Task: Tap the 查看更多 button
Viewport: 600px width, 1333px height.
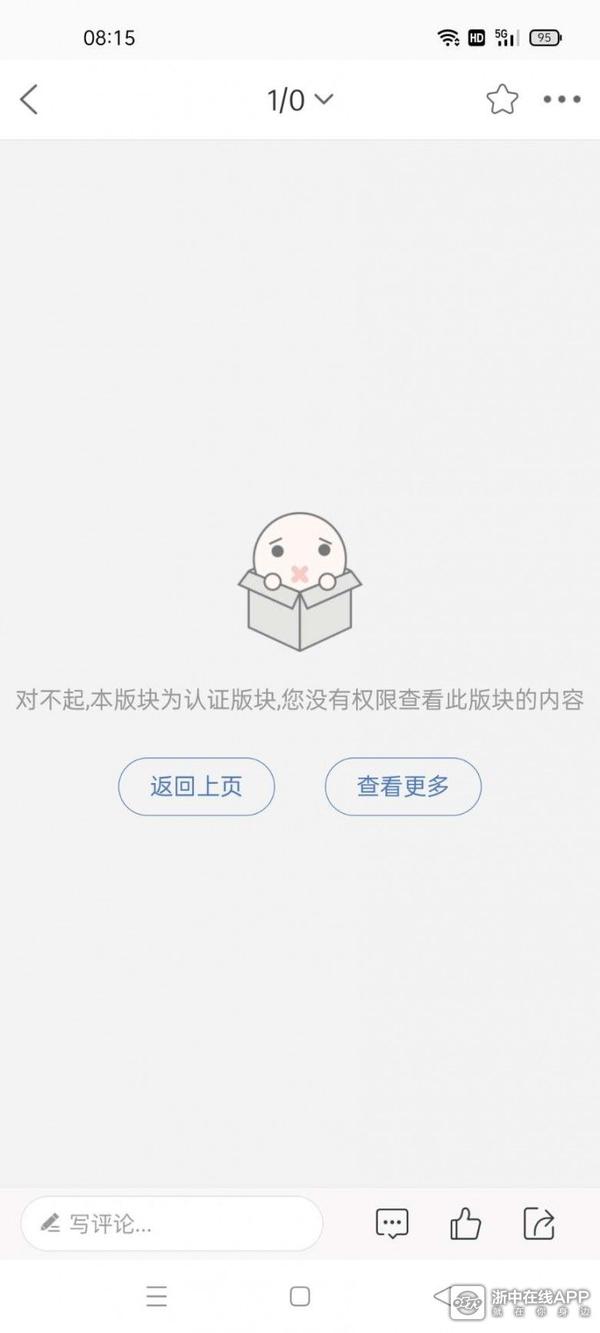Action: 403,786
